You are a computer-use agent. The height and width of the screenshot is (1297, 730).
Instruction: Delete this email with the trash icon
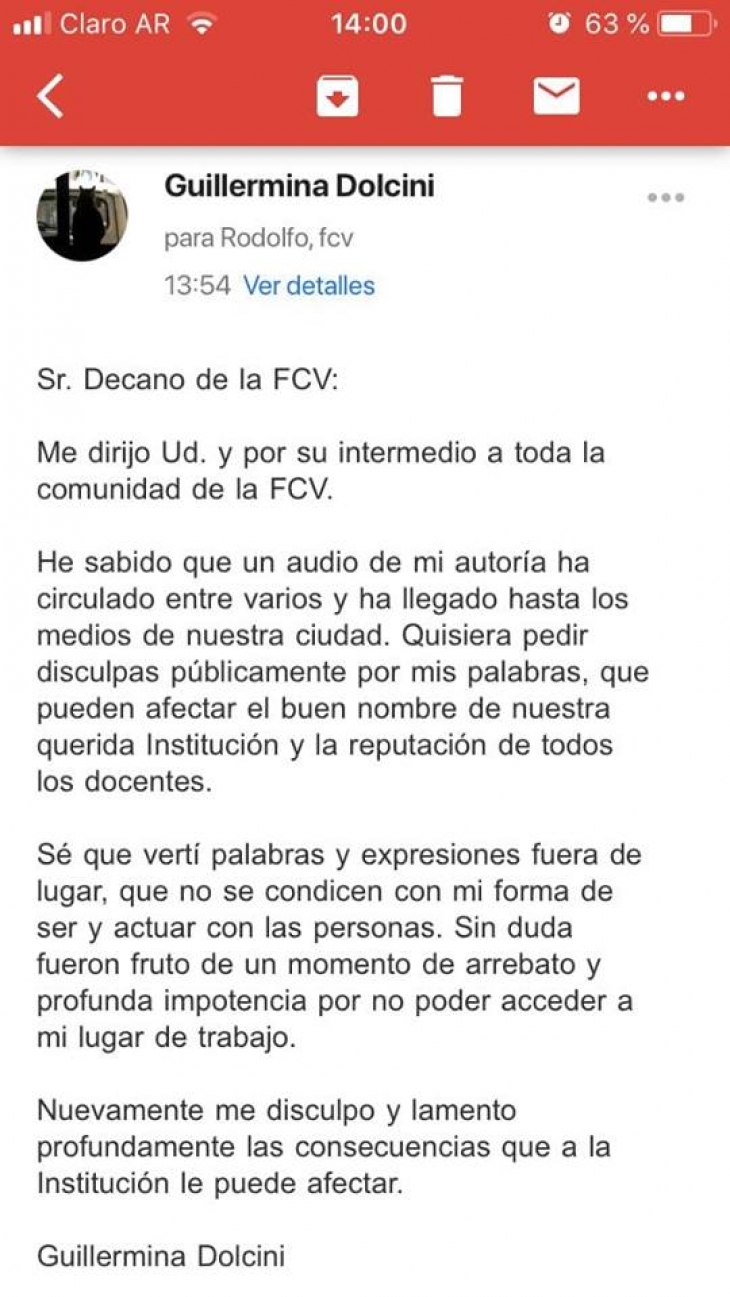pyautogui.click(x=447, y=96)
